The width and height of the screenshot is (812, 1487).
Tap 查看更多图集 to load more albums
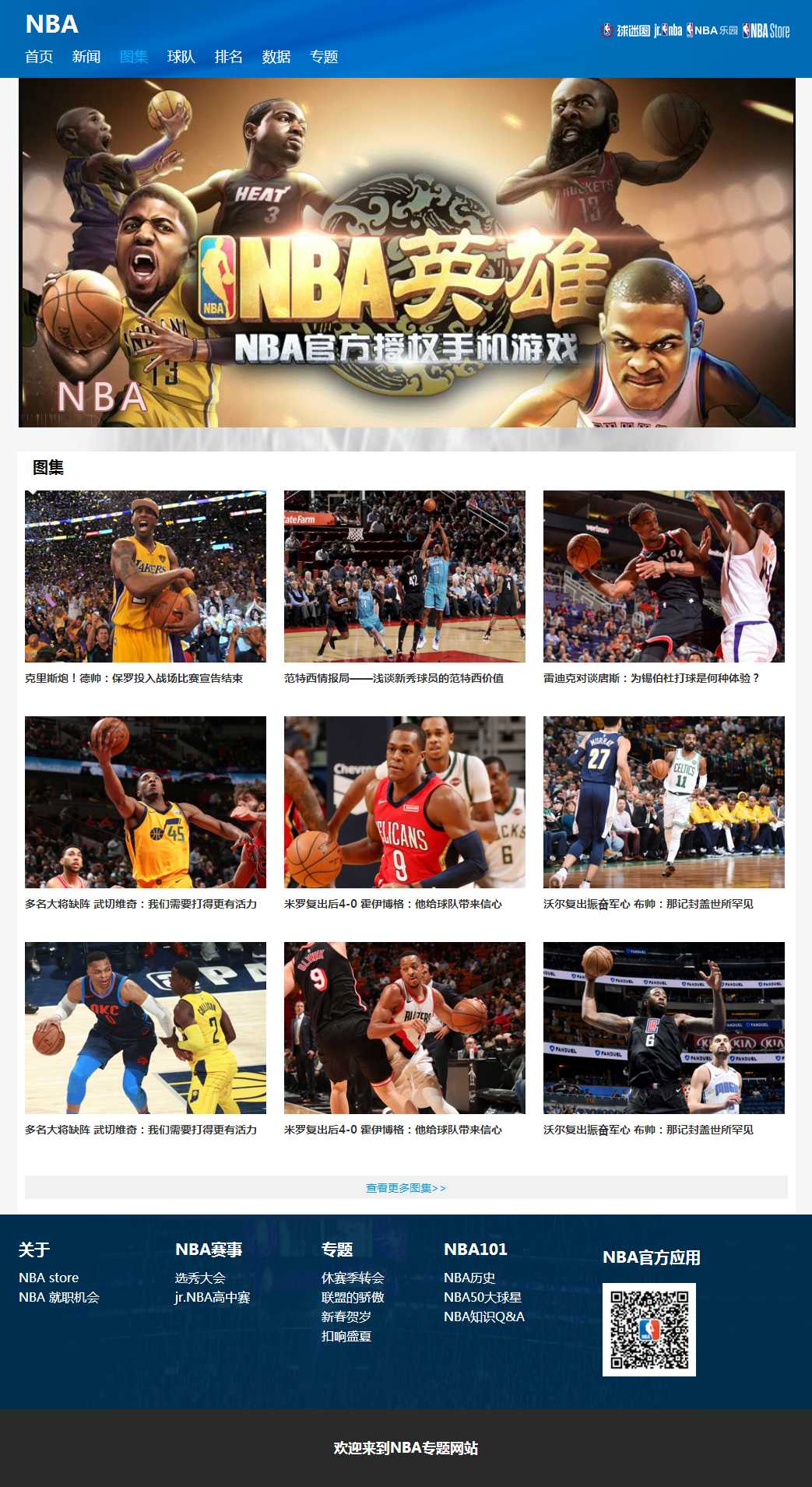pyautogui.click(x=406, y=1188)
